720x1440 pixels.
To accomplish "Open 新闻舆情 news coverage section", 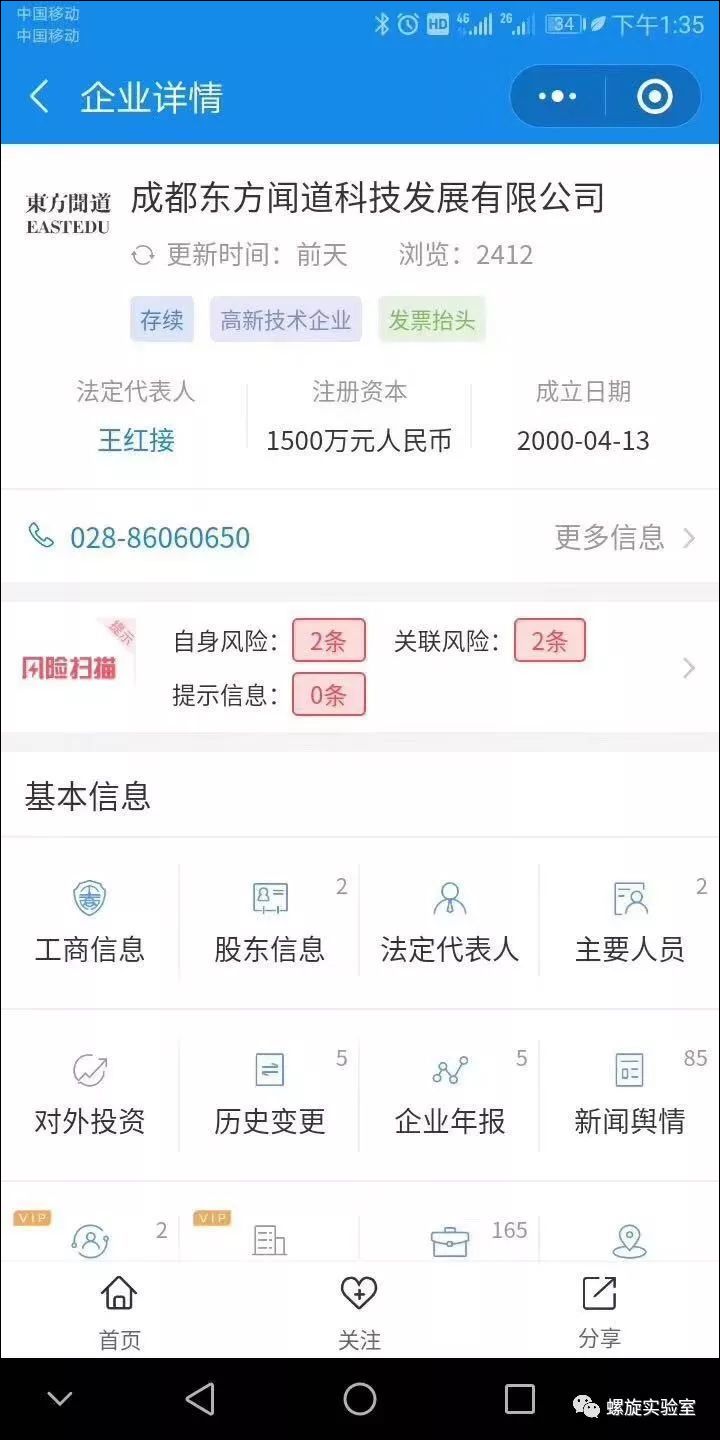I will pos(630,1090).
